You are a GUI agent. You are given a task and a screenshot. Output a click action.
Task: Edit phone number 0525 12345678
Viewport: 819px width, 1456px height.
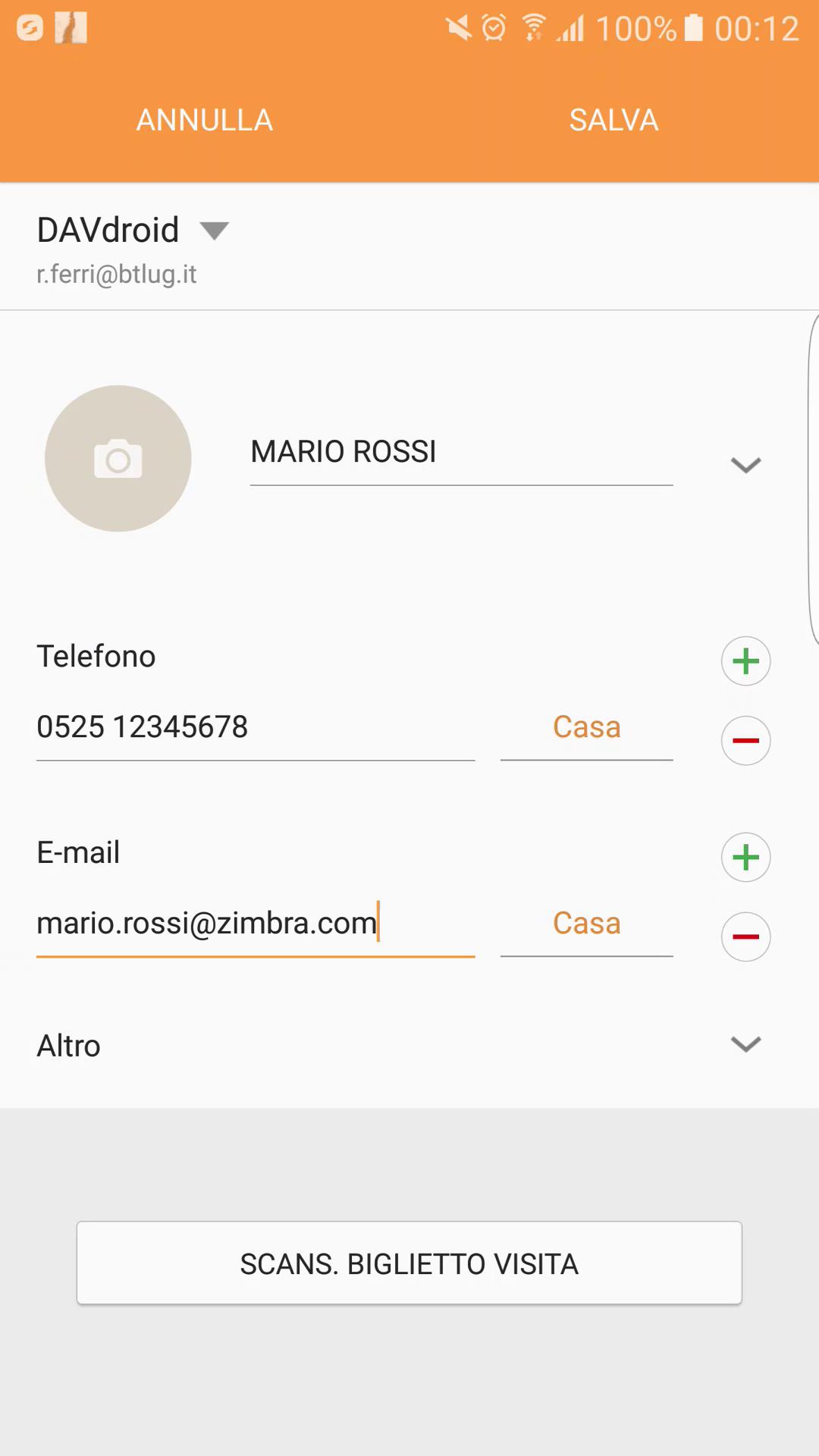click(x=256, y=727)
